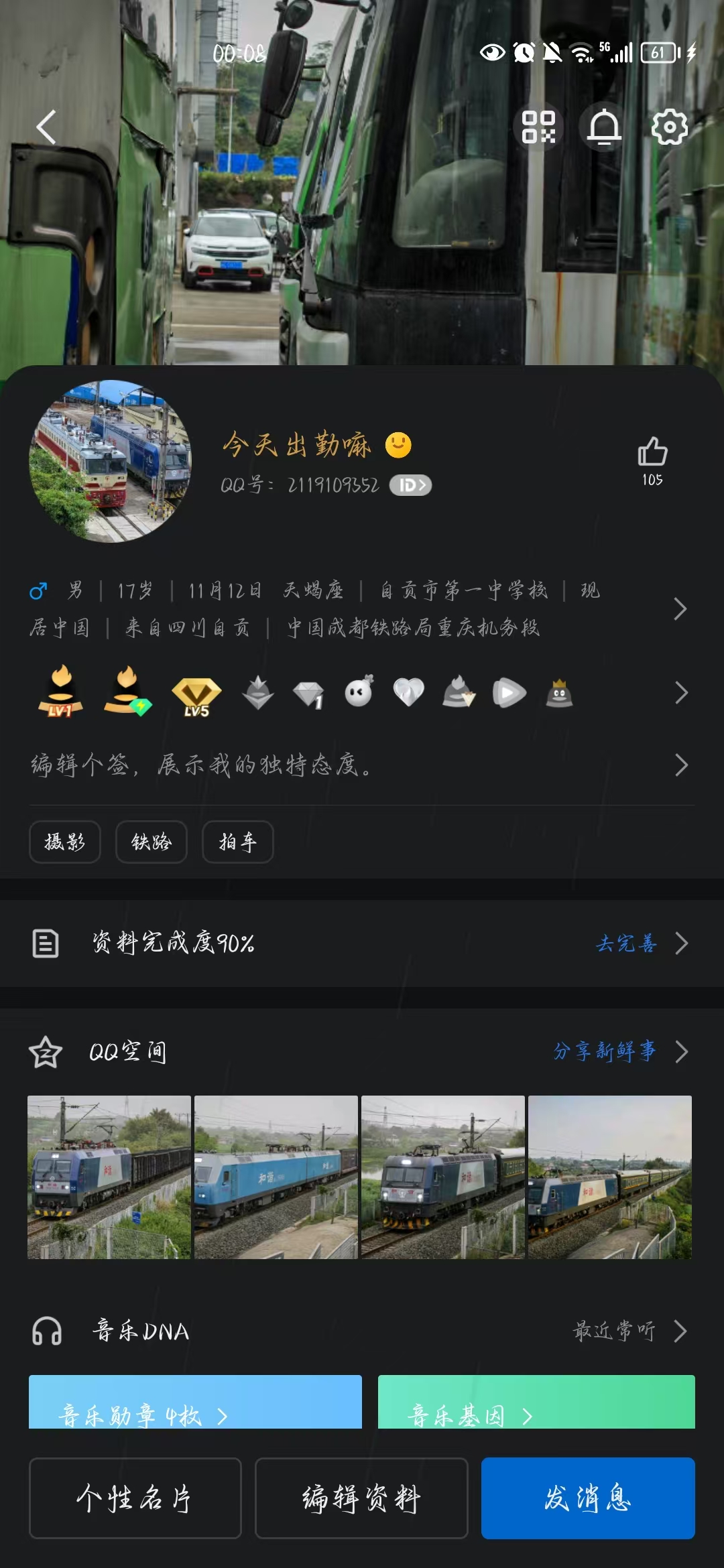Viewport: 724px width, 1568px height.
Task: Expand the personal info details row
Action: pyautogui.click(x=680, y=608)
